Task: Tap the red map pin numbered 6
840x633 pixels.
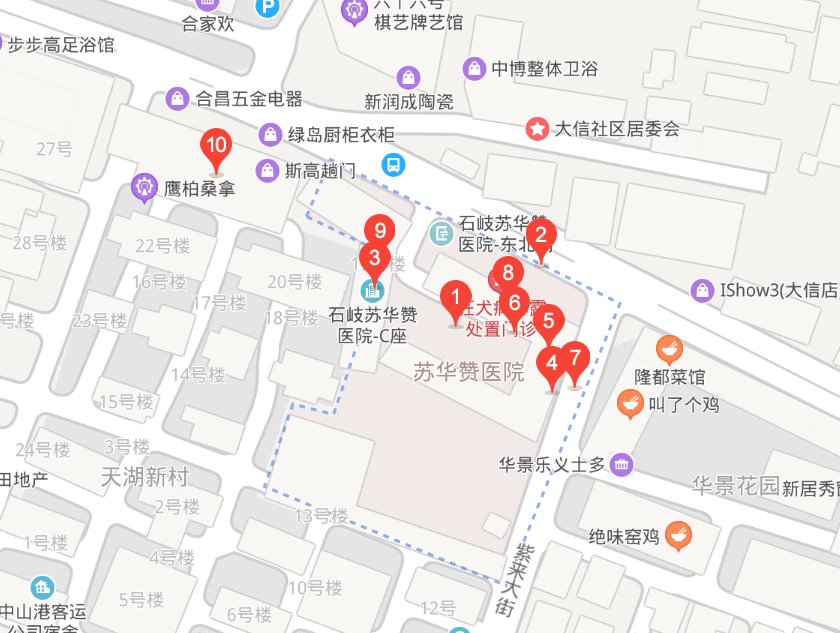Action: point(515,303)
